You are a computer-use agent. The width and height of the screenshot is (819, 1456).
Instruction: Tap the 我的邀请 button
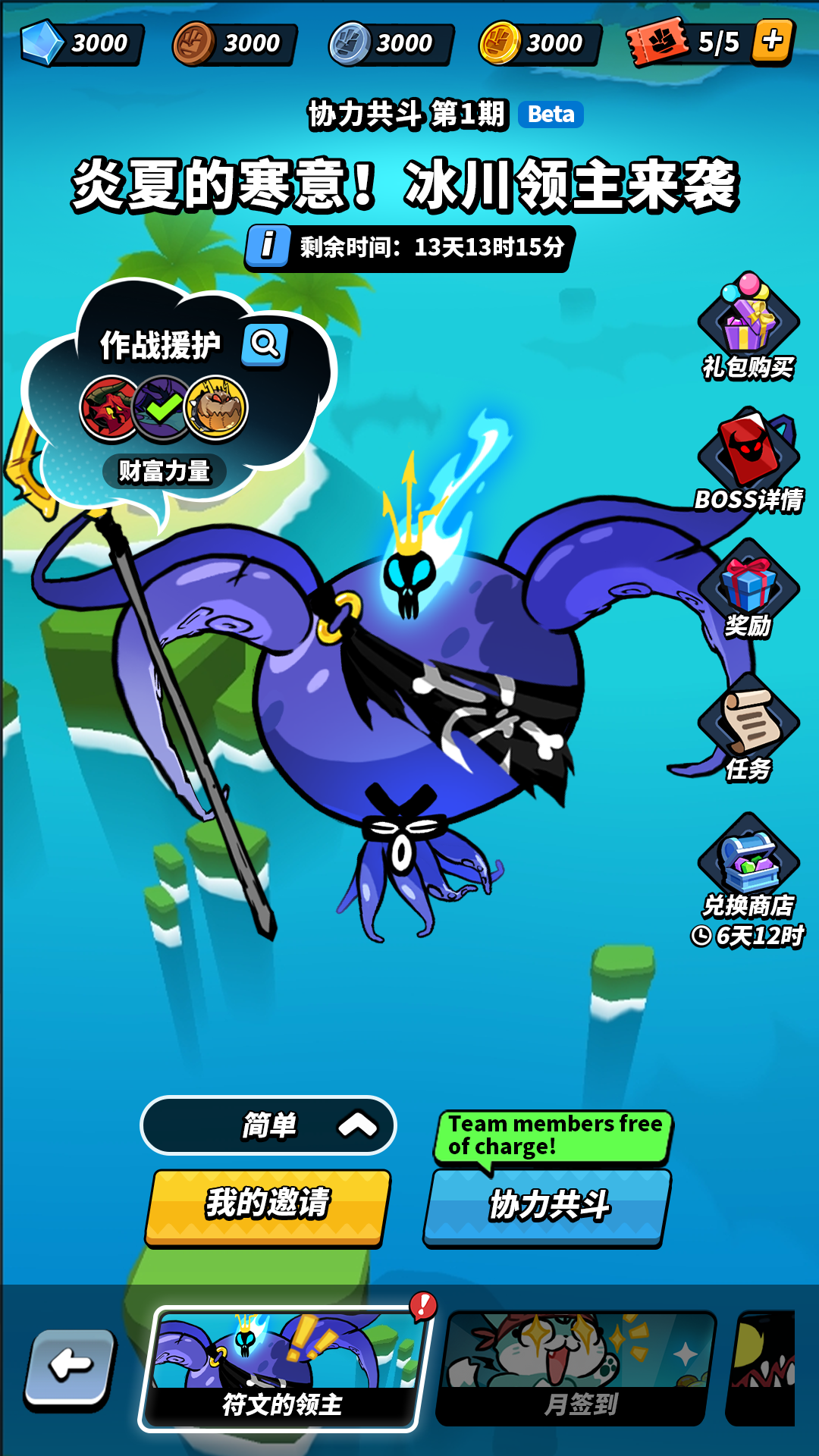click(267, 1206)
